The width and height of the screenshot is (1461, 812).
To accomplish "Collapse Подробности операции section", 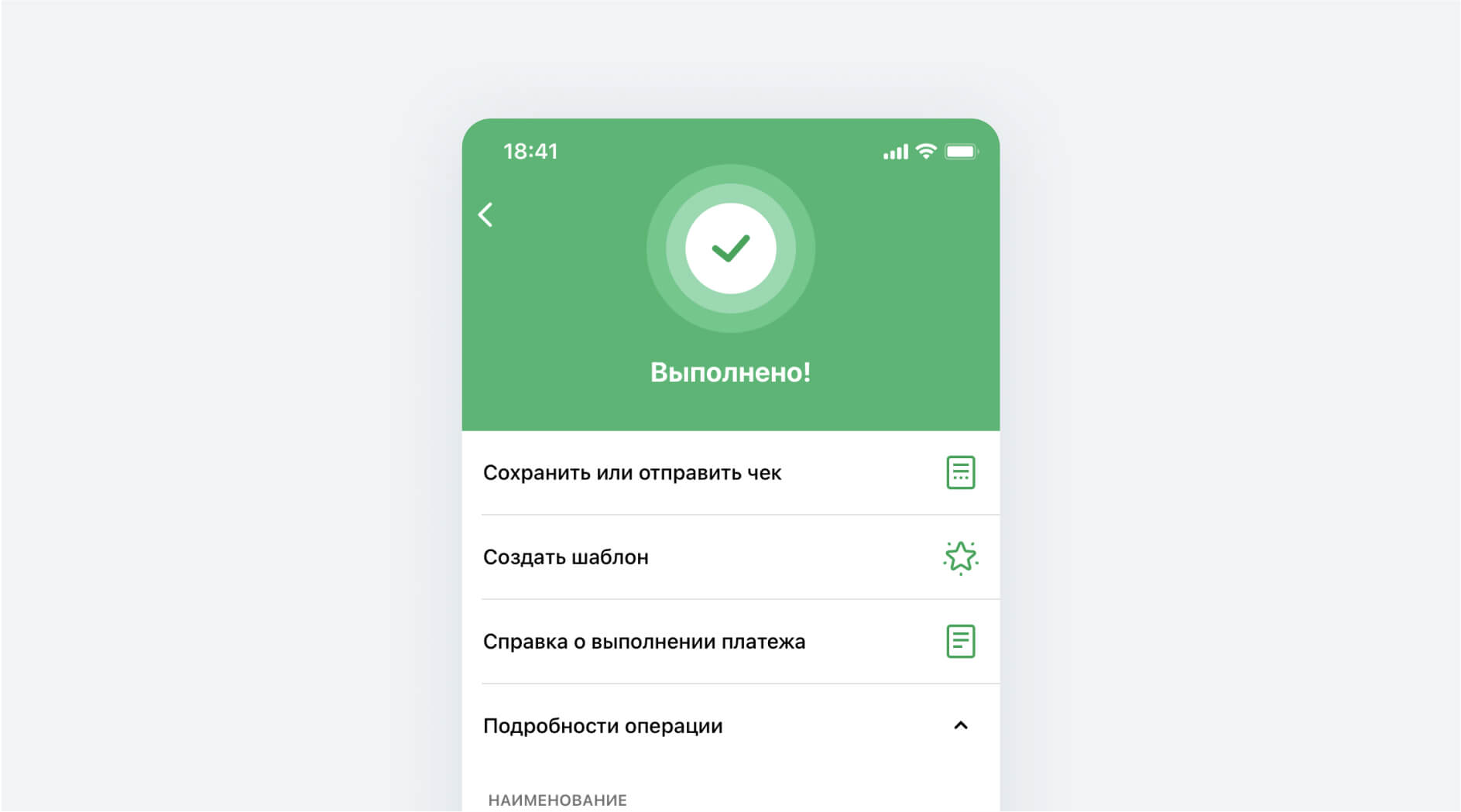I will pos(960,725).
